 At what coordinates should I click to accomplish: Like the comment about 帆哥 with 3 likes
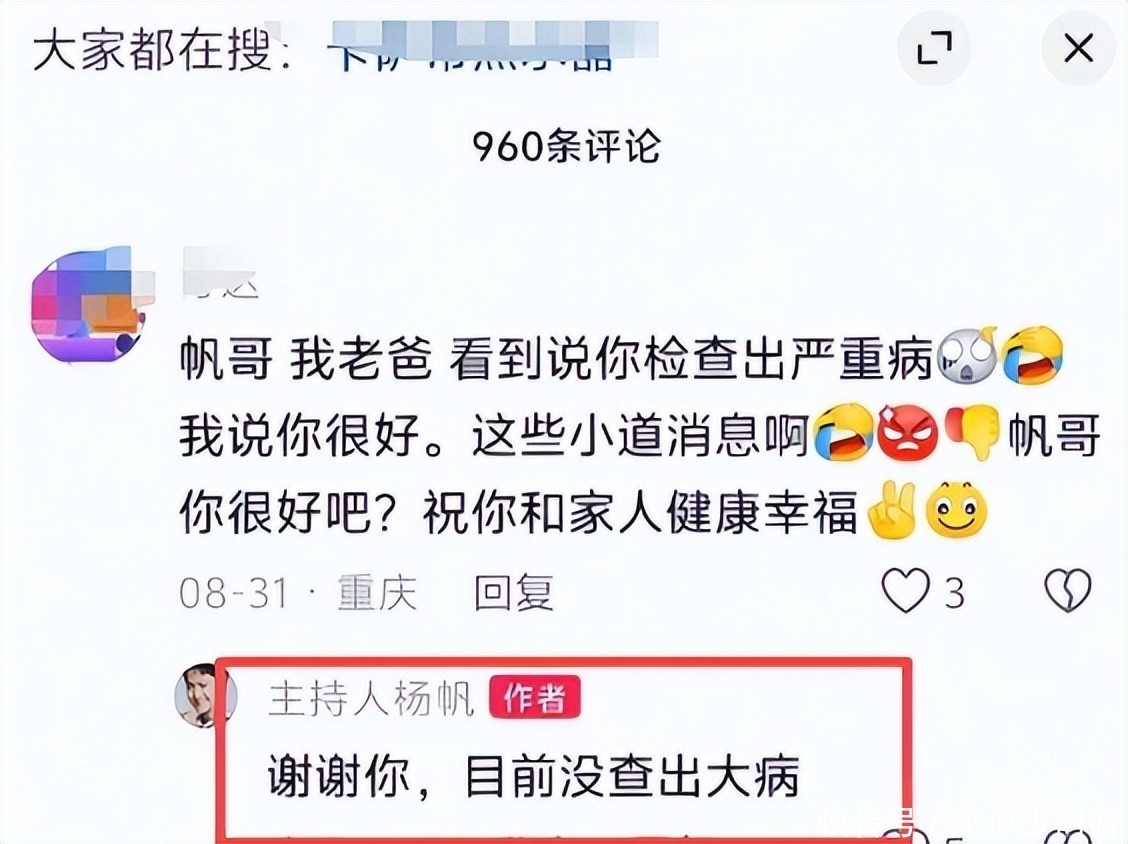[906, 591]
